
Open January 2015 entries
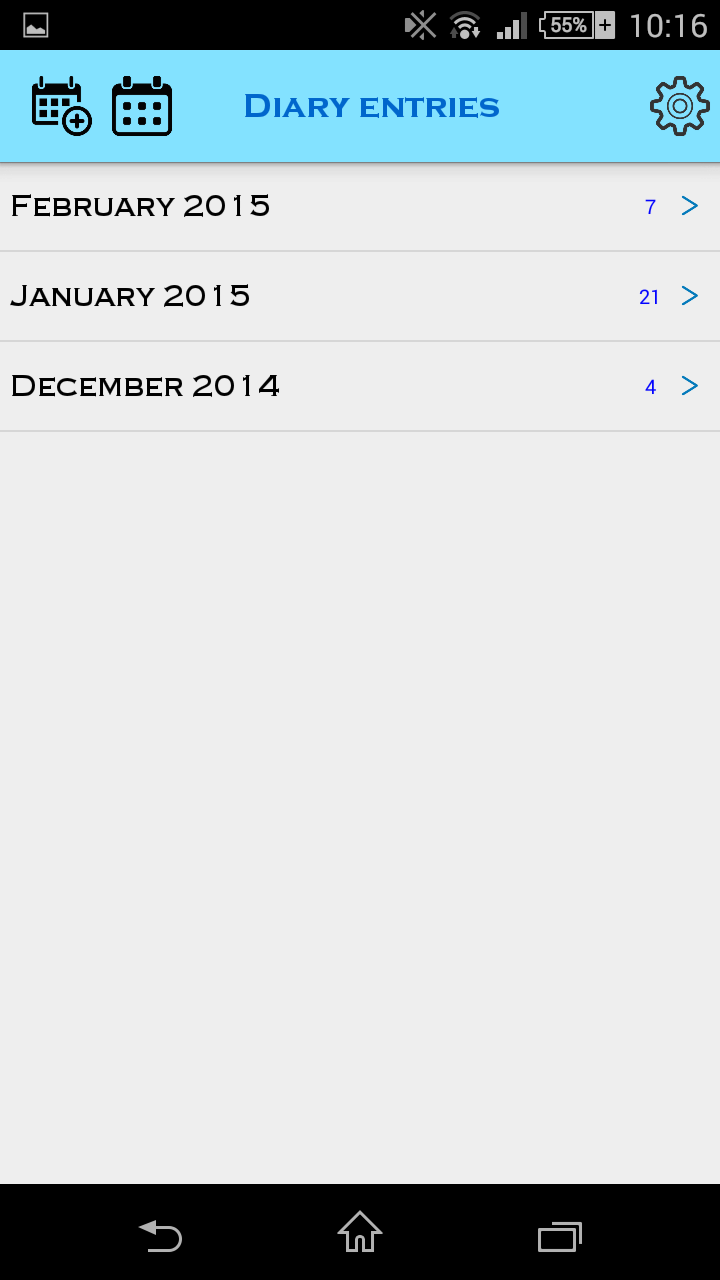(x=360, y=297)
